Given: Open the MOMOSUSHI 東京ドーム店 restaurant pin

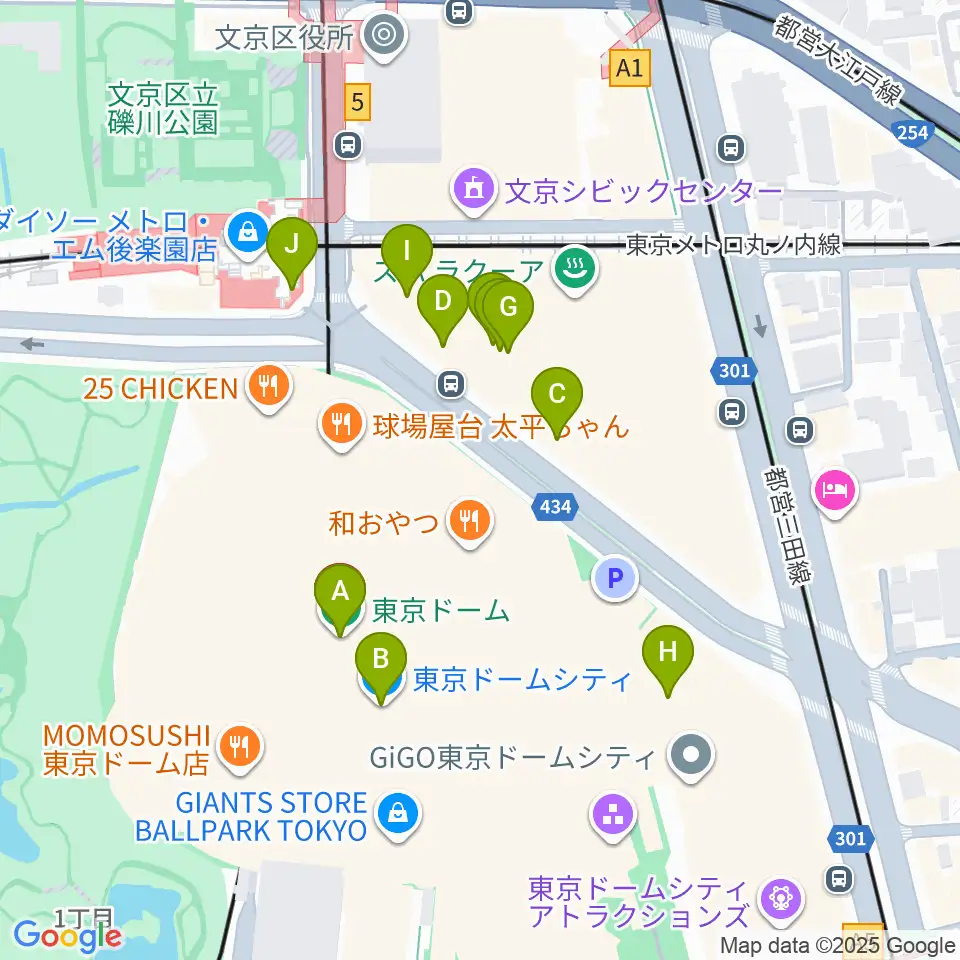Looking at the screenshot, I should (241, 748).
